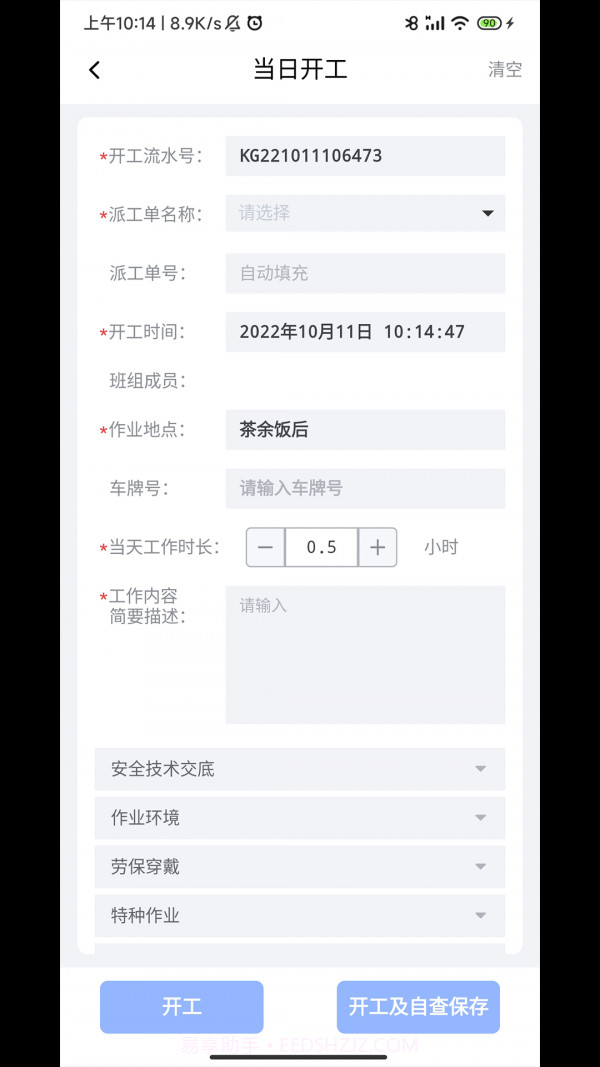The height and width of the screenshot is (1067, 600).
Task: Decrease 当天工作时长 with minus button
Action: (265, 547)
